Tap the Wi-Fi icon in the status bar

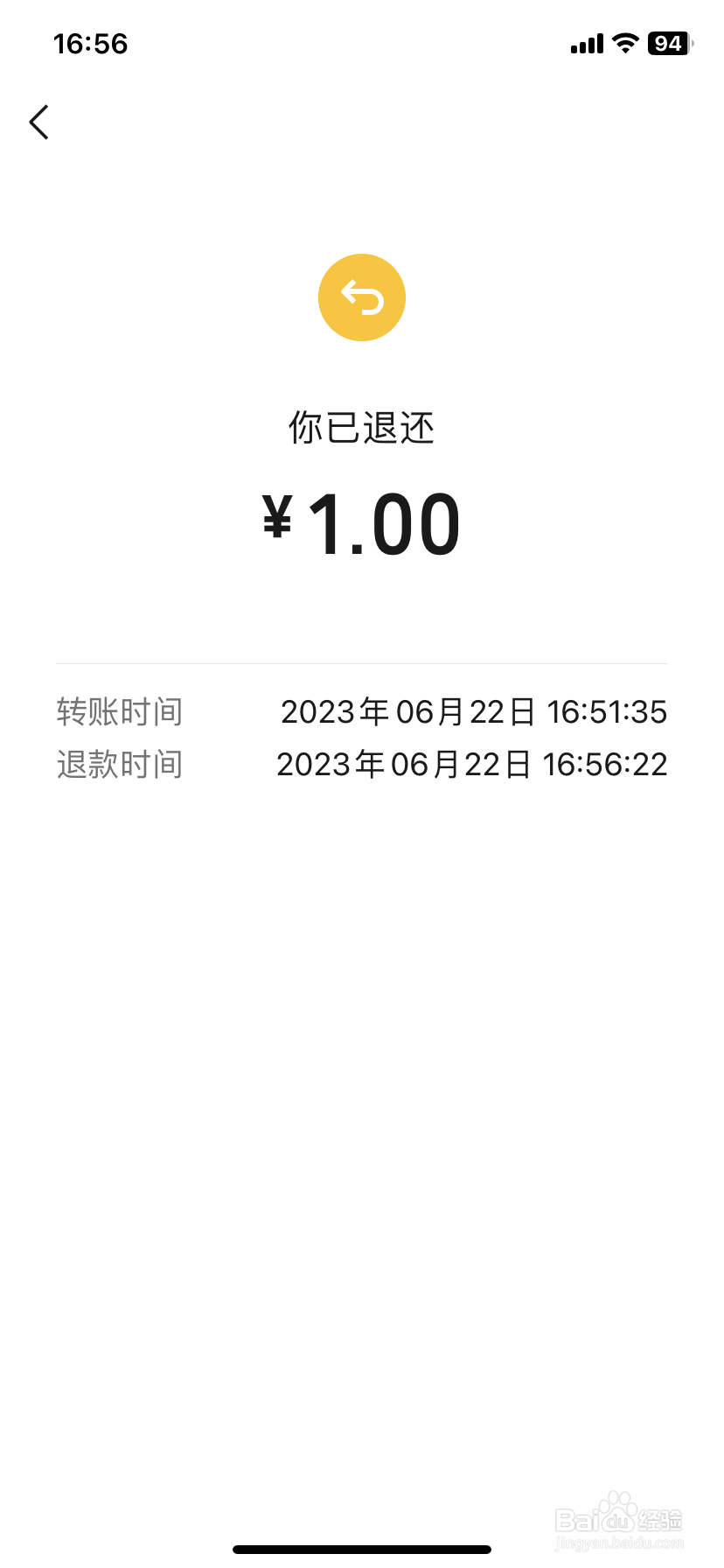coord(624,42)
